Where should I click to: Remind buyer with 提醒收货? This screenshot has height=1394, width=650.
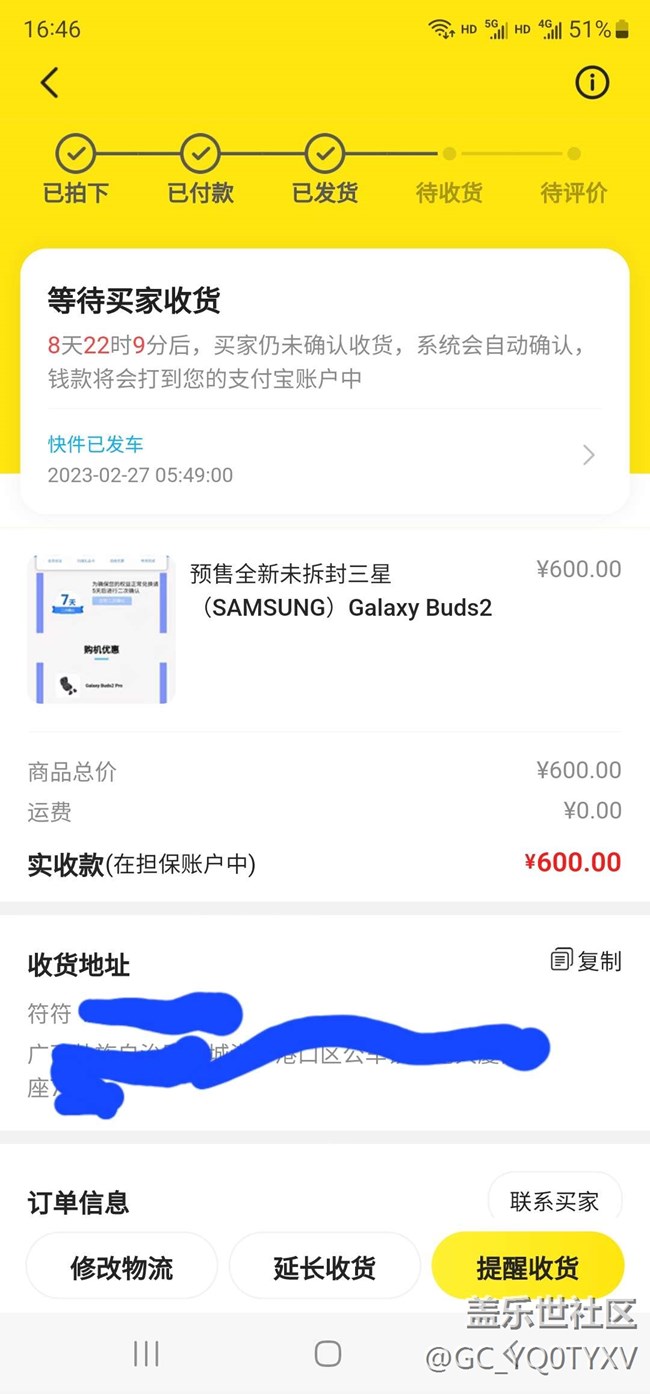tap(527, 1268)
